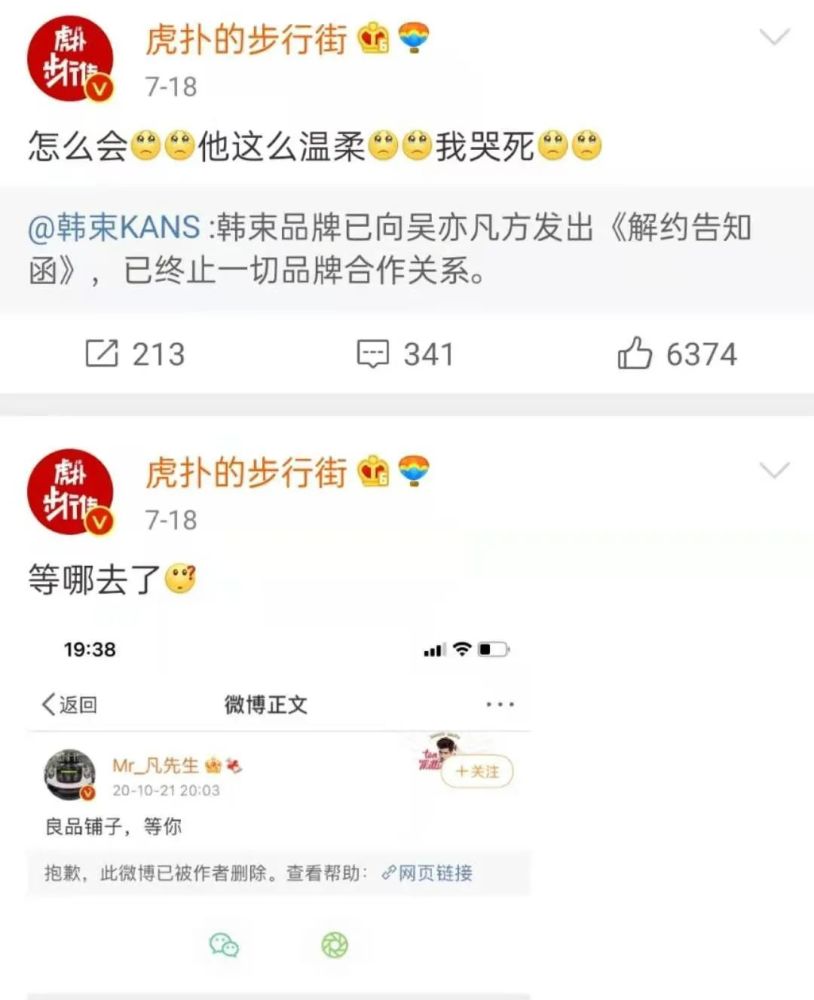Open 虎扑的步行街 avatar on the first post
This screenshot has height=1000, width=814.
[x=69, y=59]
